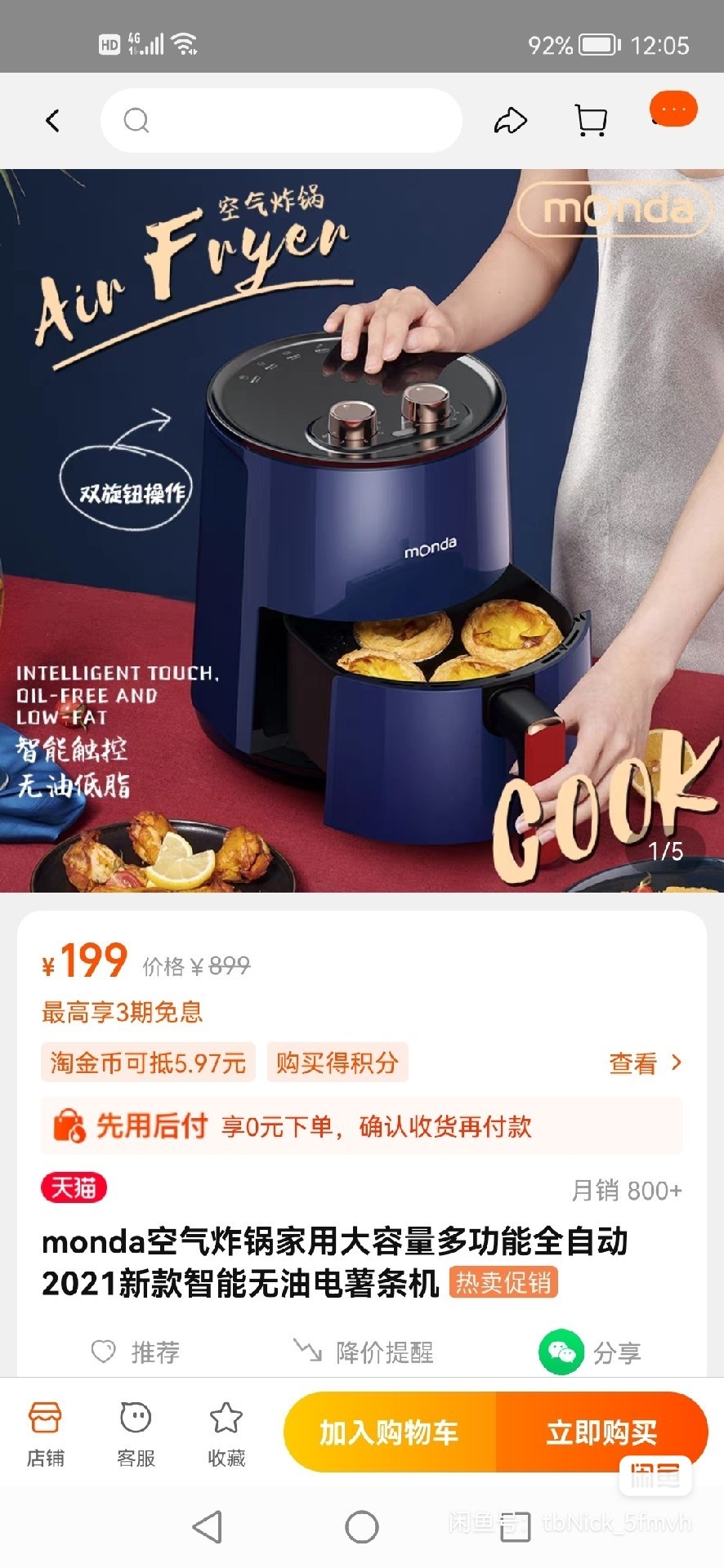
Task: Contact 客服 customer service
Action: tap(136, 1434)
